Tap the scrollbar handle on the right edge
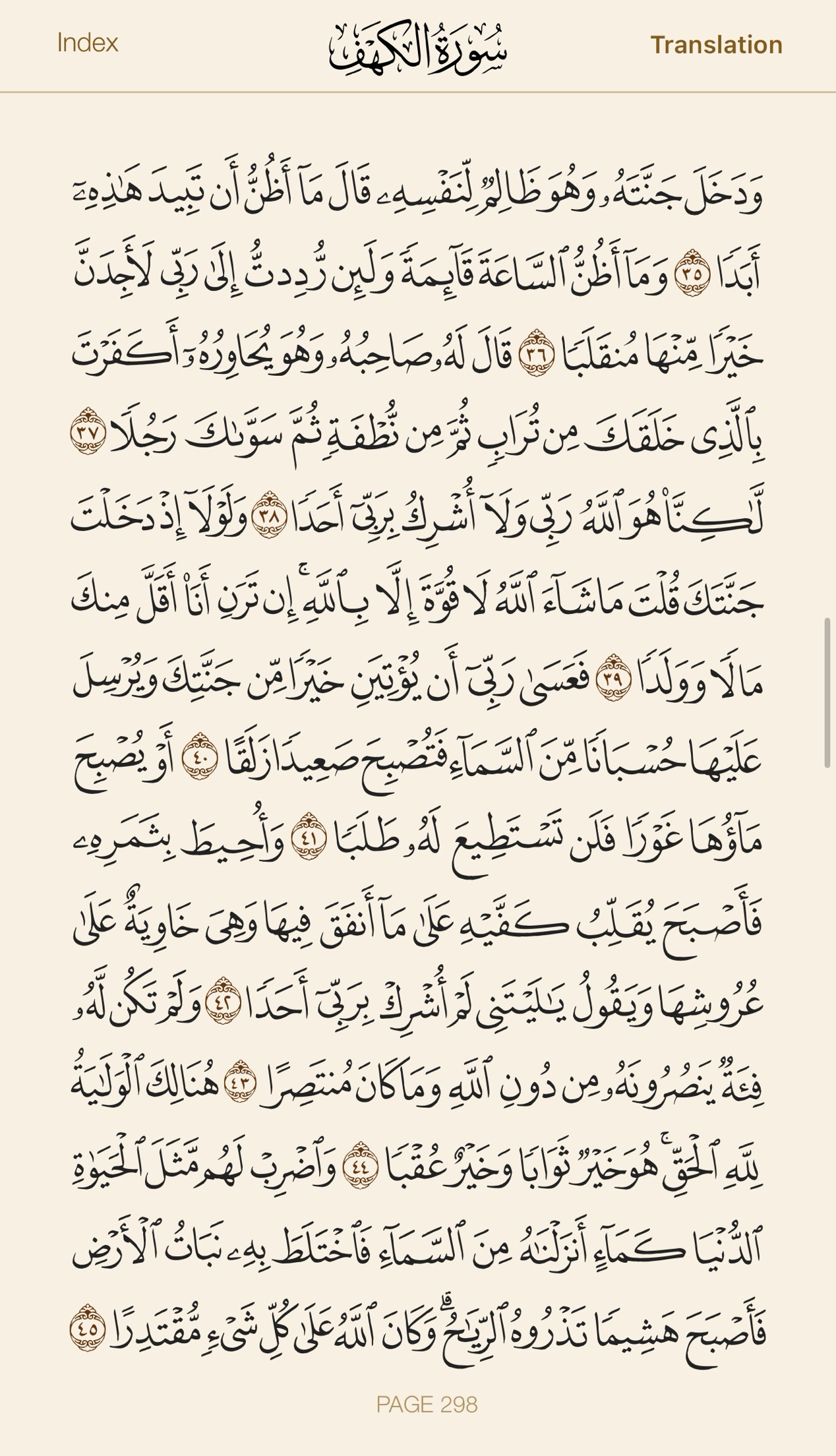 coord(827,692)
